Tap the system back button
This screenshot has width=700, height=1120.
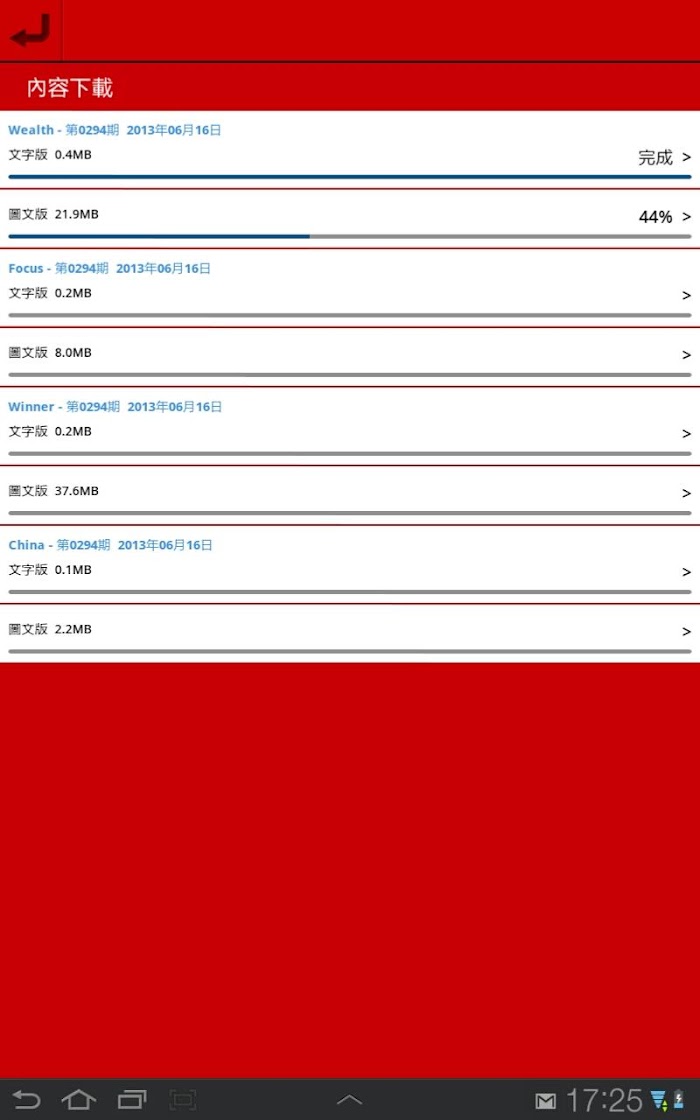26,1099
